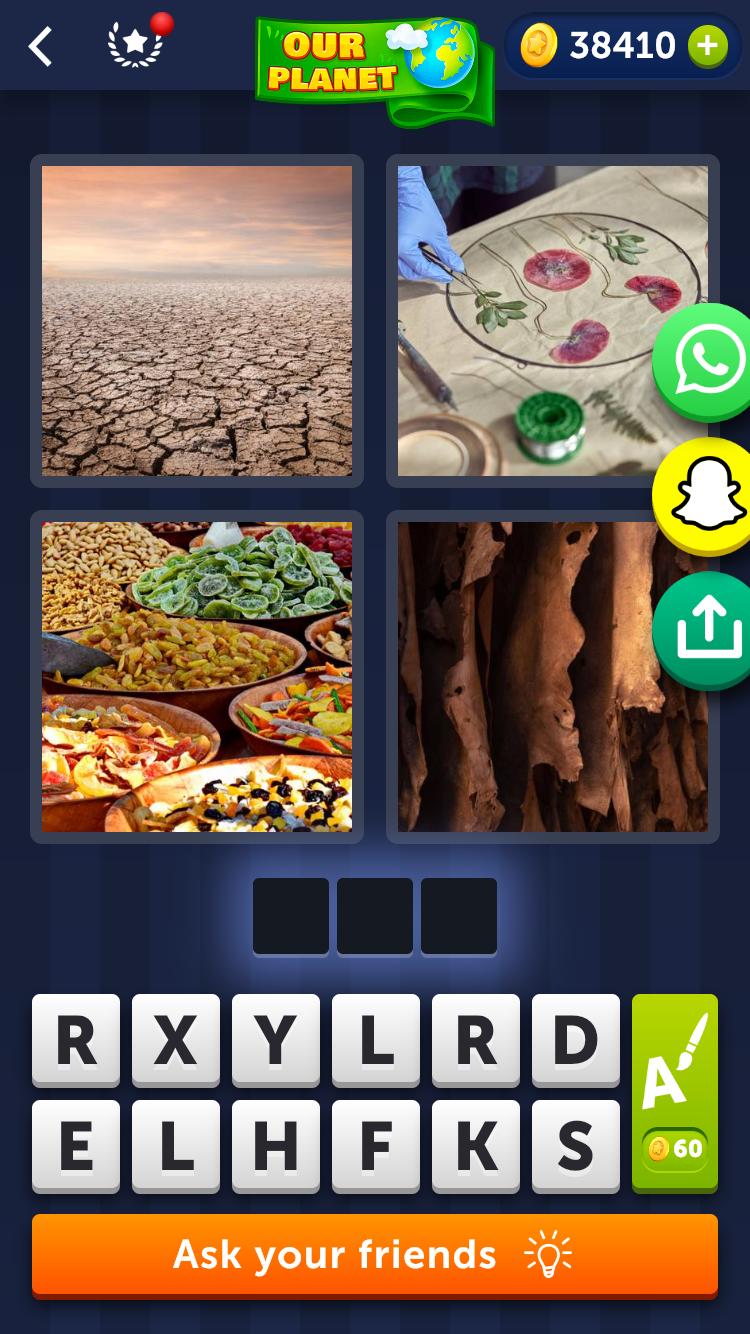
Task: Tap the letter H tile
Action: (275, 1146)
